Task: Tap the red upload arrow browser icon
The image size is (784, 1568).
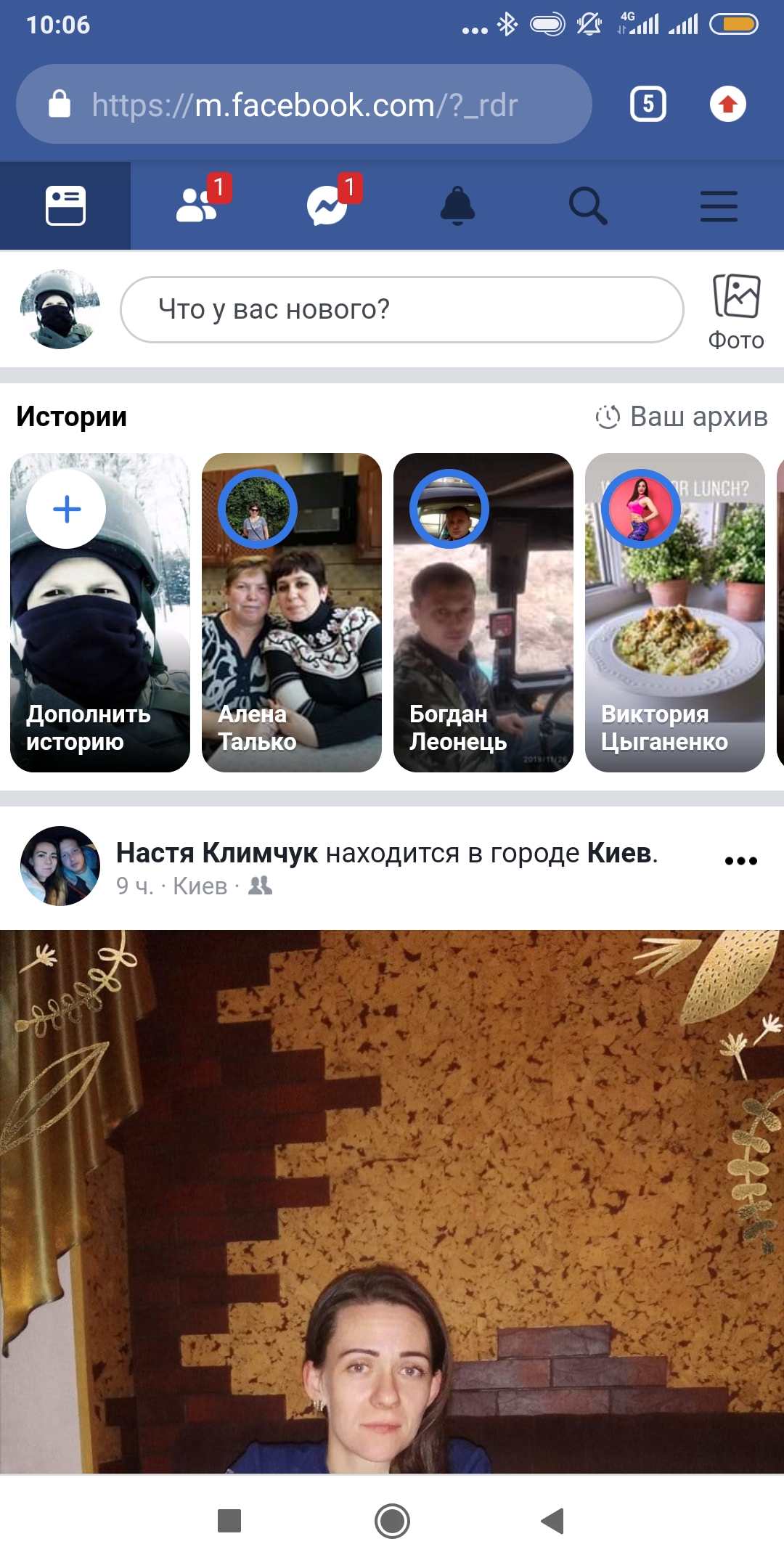Action: 727,104
